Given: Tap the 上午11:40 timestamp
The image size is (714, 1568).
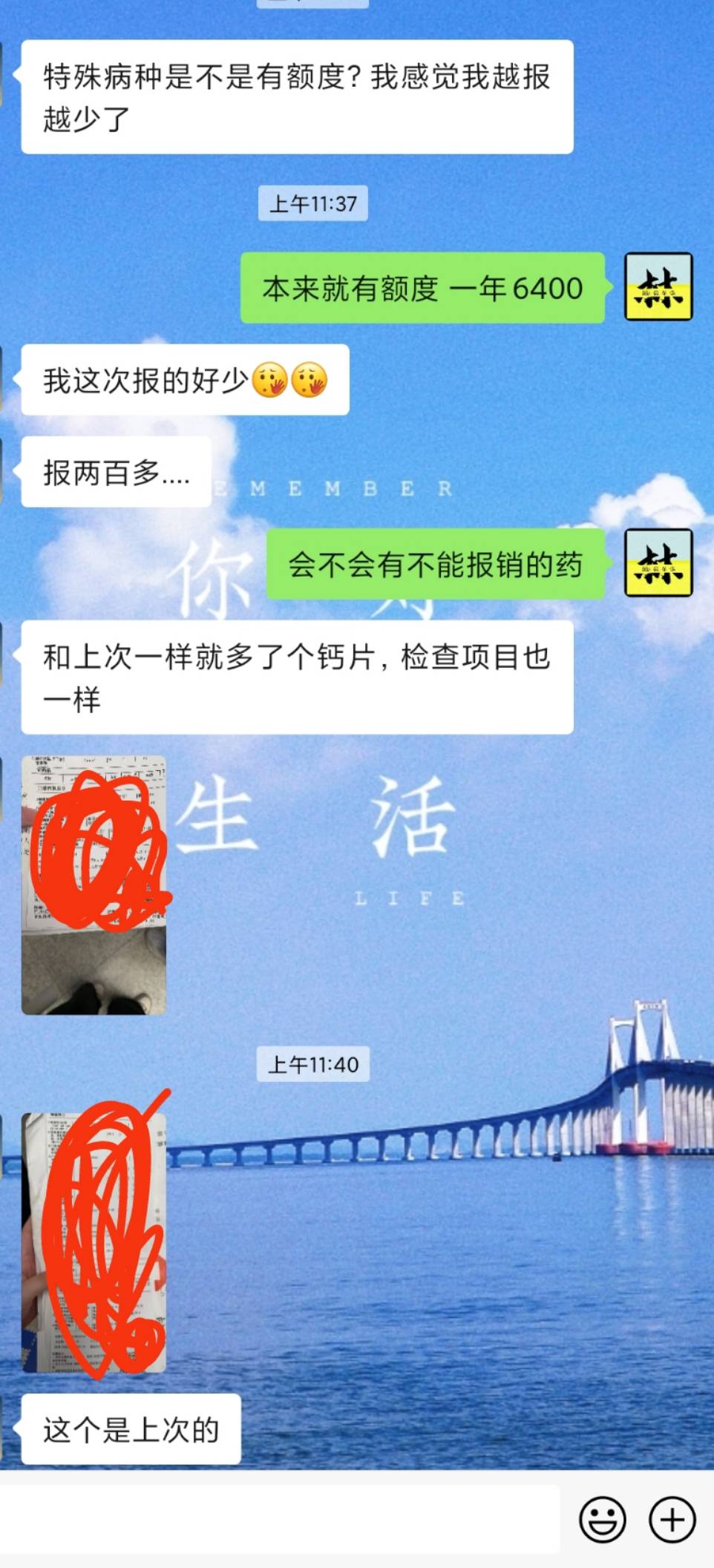Looking at the screenshot, I should 315,1063.
